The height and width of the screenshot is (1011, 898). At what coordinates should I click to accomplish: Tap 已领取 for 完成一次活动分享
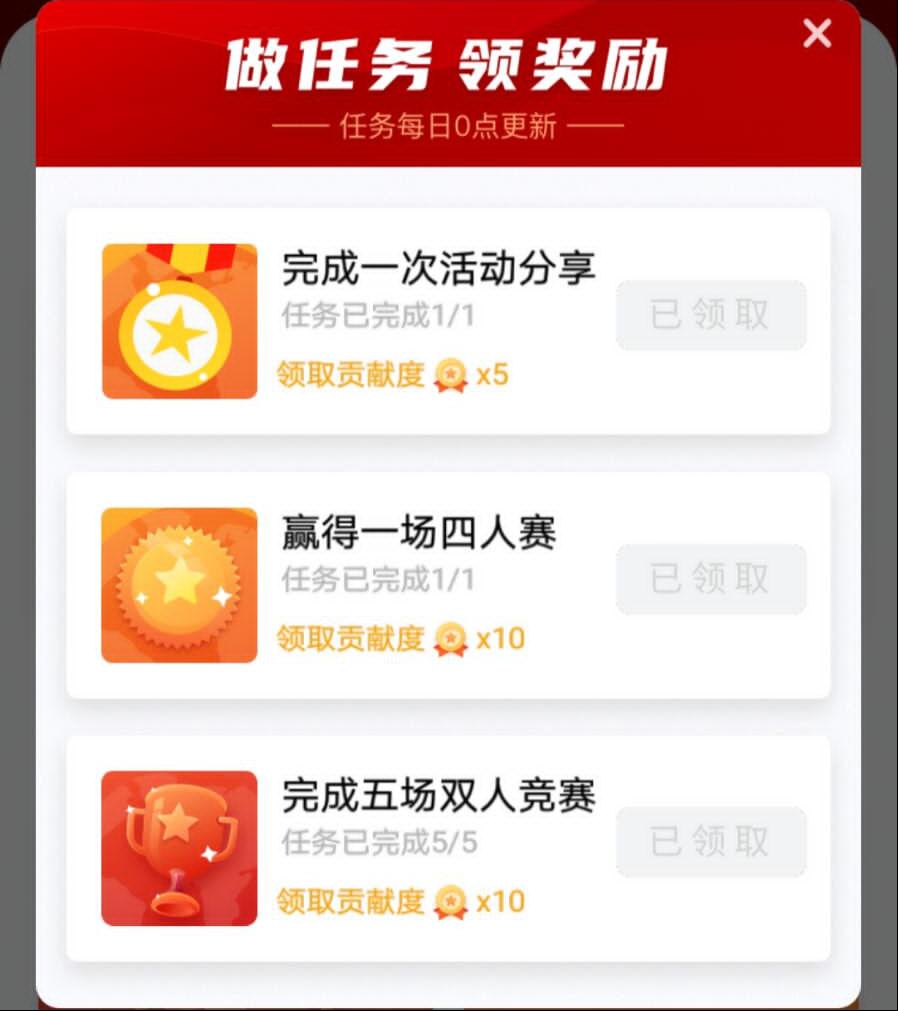(711, 315)
